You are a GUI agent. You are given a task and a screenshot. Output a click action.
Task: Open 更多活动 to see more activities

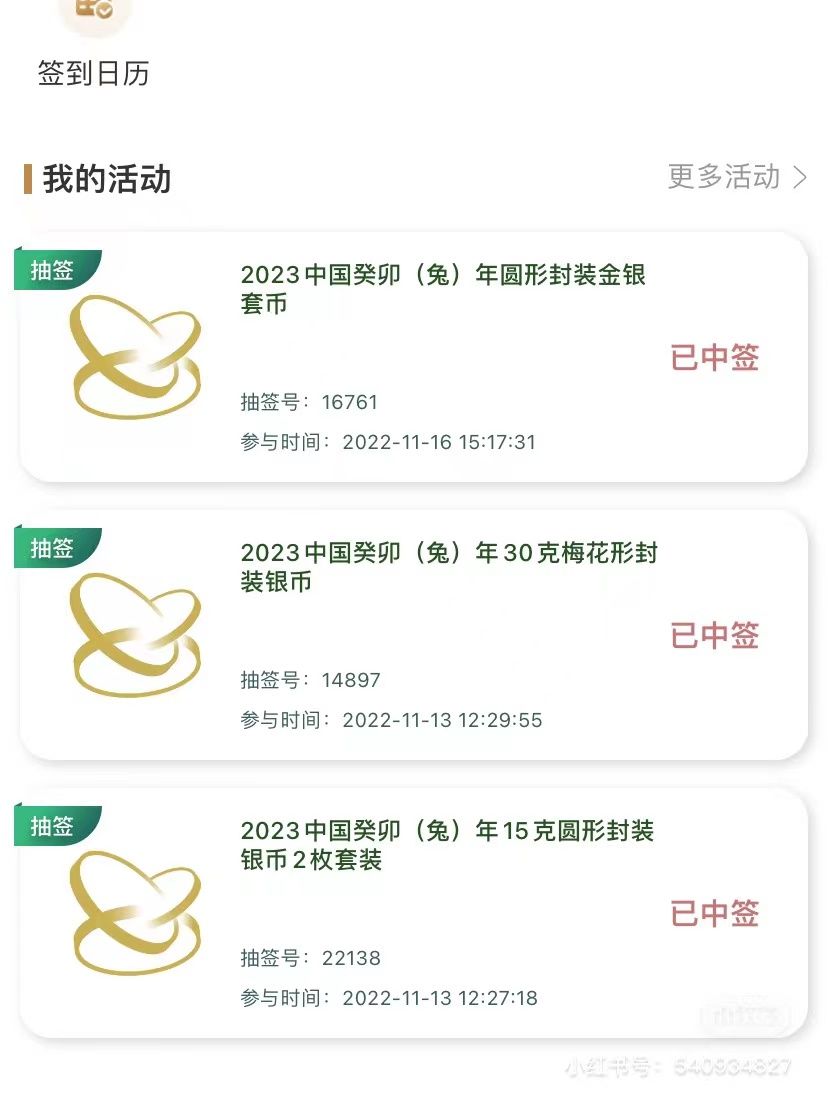pos(737,177)
